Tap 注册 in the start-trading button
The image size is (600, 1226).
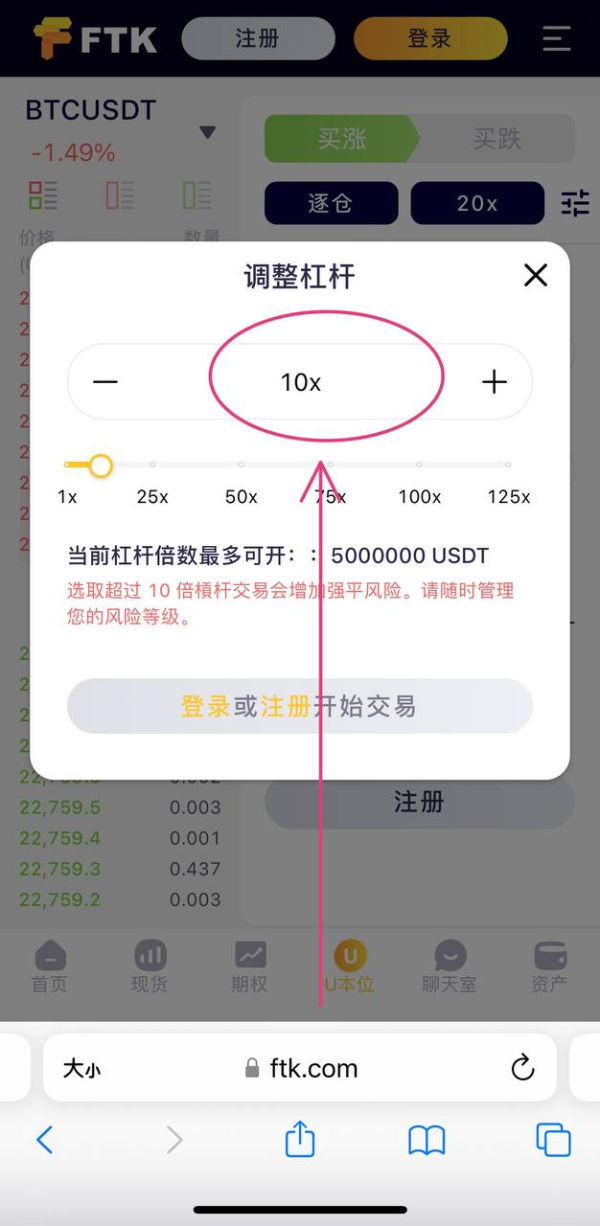click(x=285, y=707)
